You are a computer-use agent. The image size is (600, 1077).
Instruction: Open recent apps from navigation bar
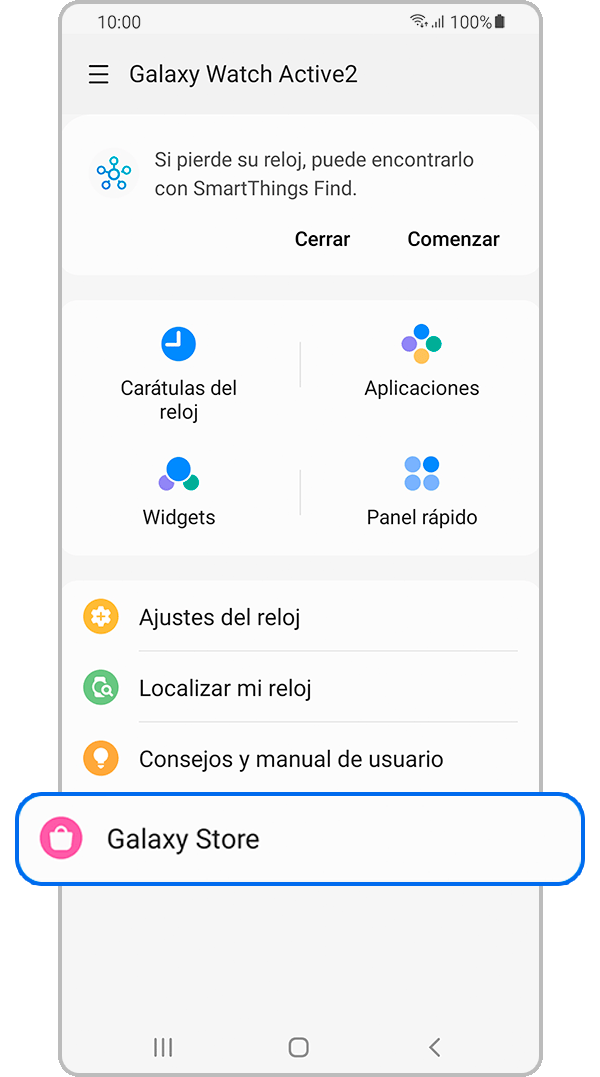[163, 1047]
